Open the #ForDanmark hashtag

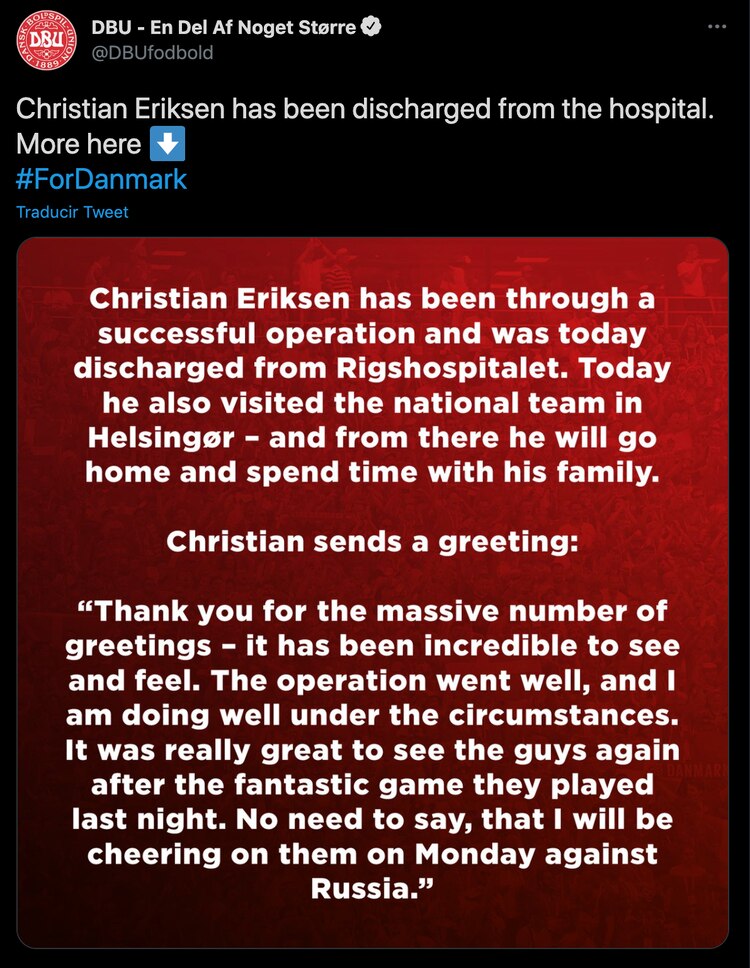point(102,180)
